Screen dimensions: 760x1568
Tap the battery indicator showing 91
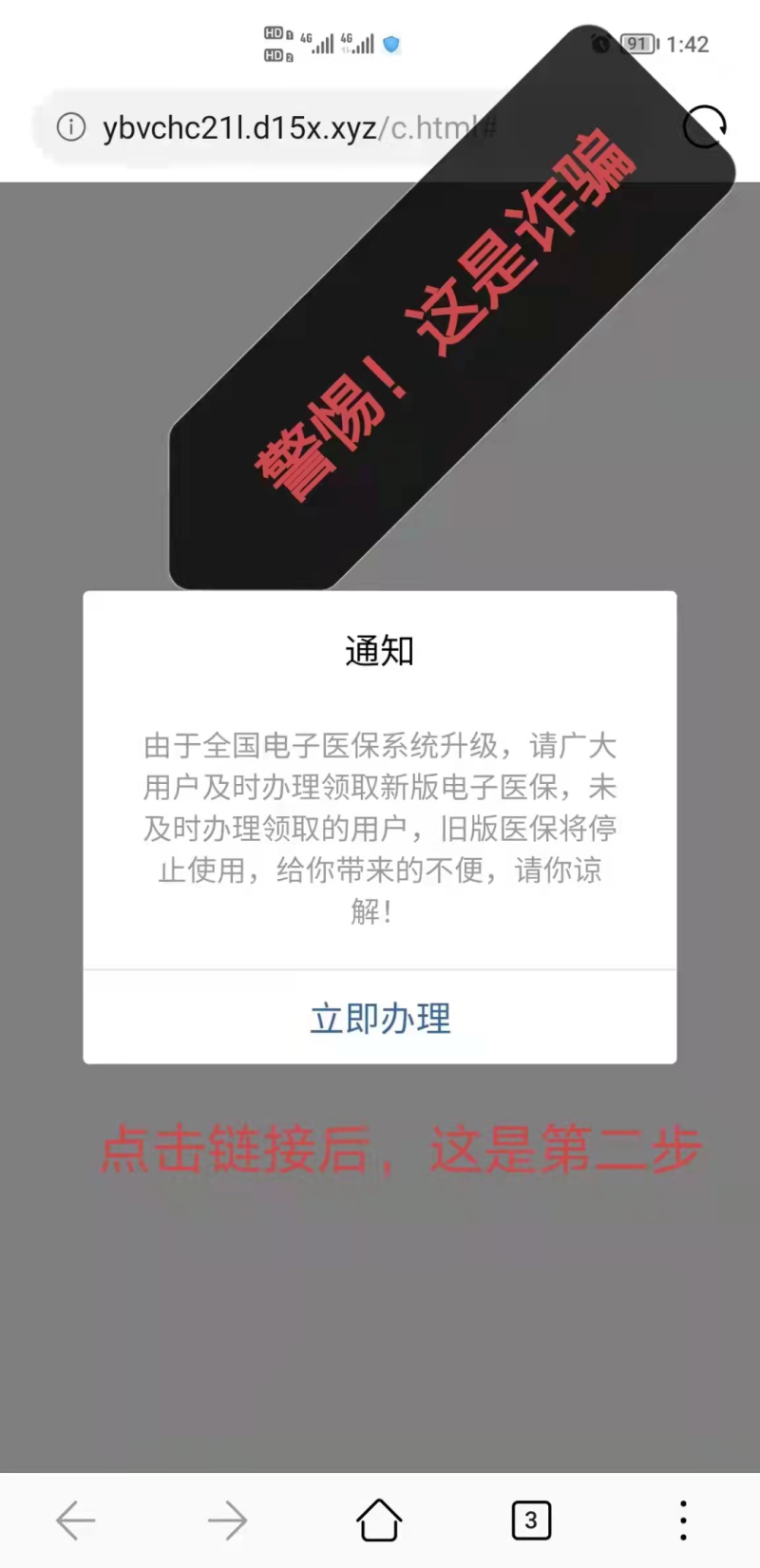(638, 44)
